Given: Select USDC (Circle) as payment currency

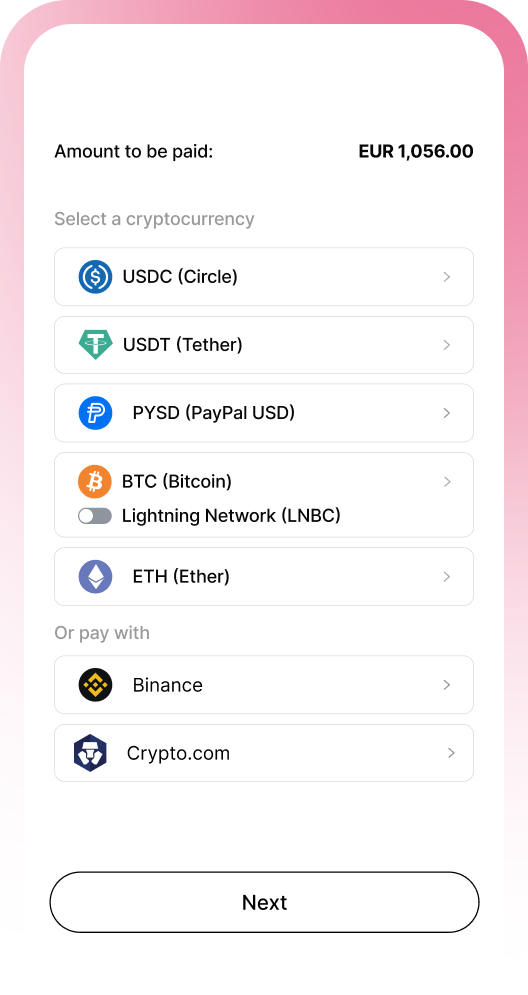Looking at the screenshot, I should click(x=263, y=277).
